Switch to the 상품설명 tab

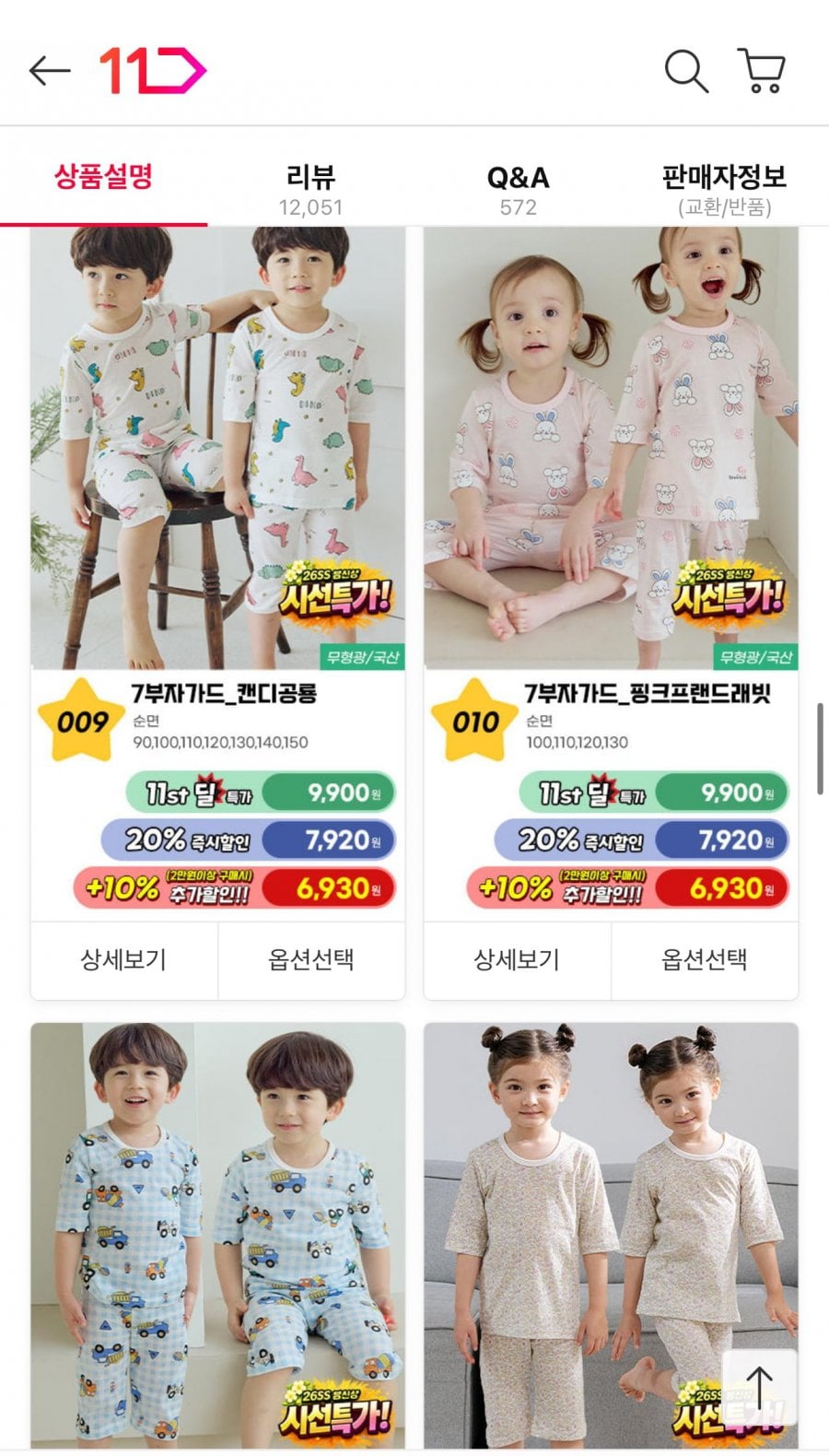[x=103, y=178]
